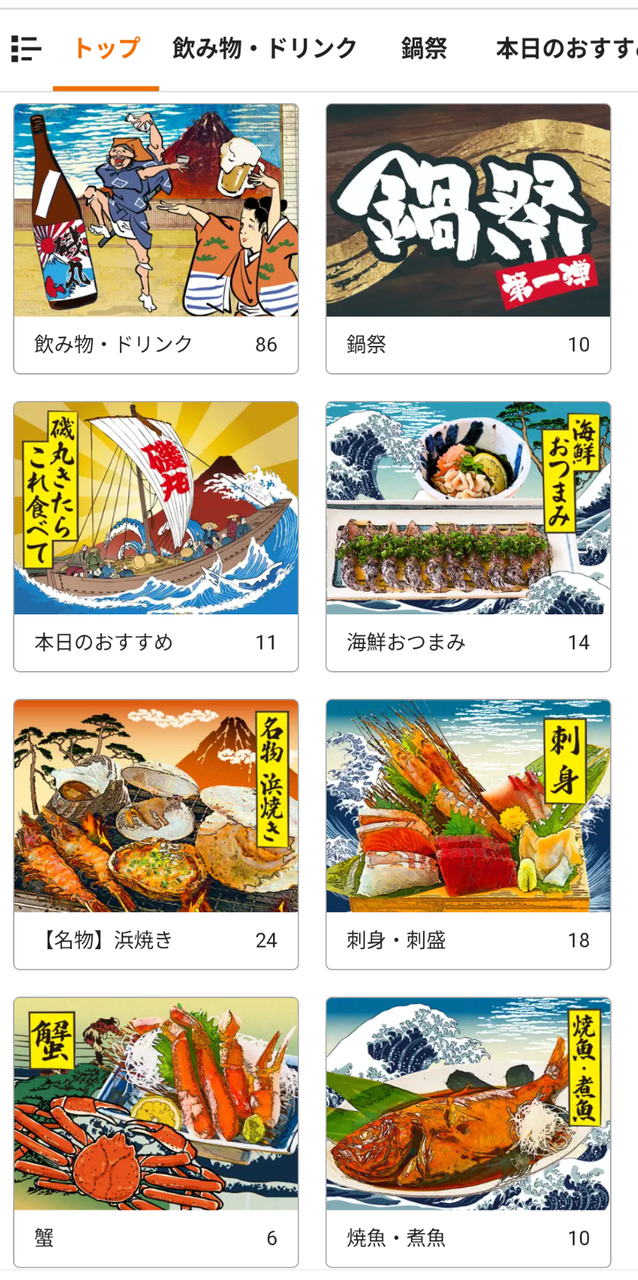Open the 刺身・刺盛 category card

point(468,834)
